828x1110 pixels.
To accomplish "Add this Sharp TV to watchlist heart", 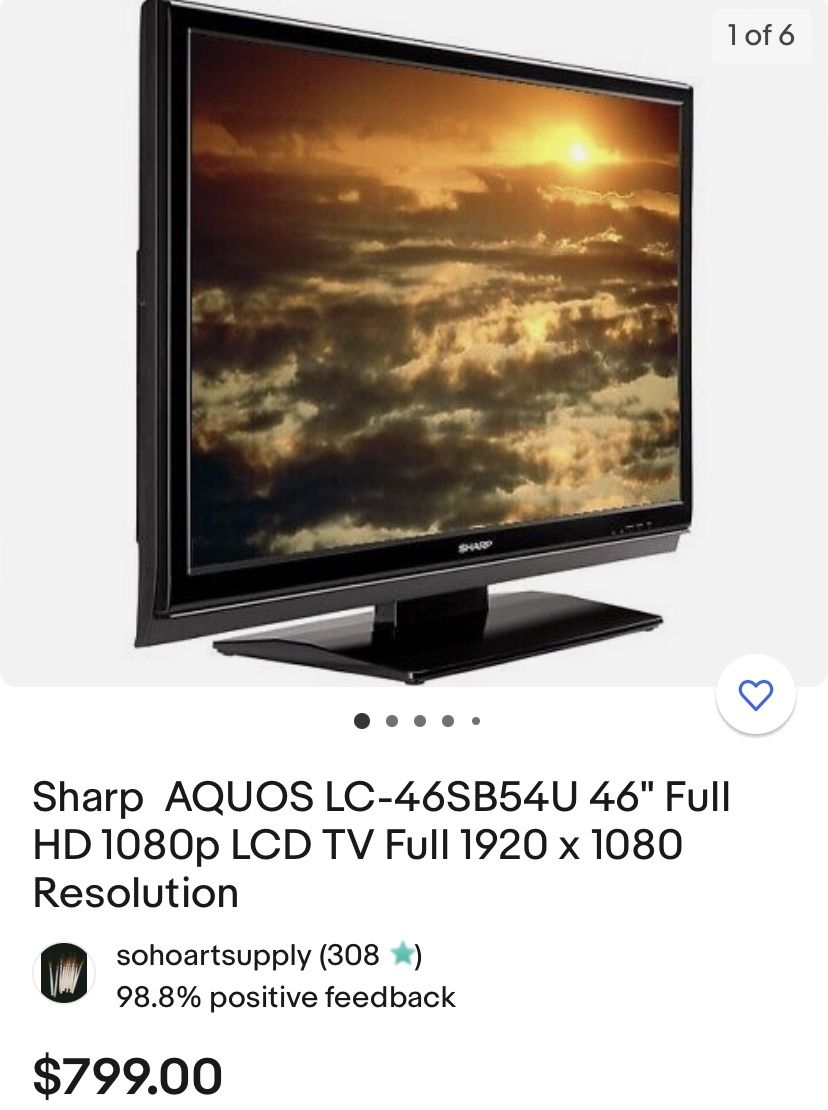I will (x=755, y=694).
